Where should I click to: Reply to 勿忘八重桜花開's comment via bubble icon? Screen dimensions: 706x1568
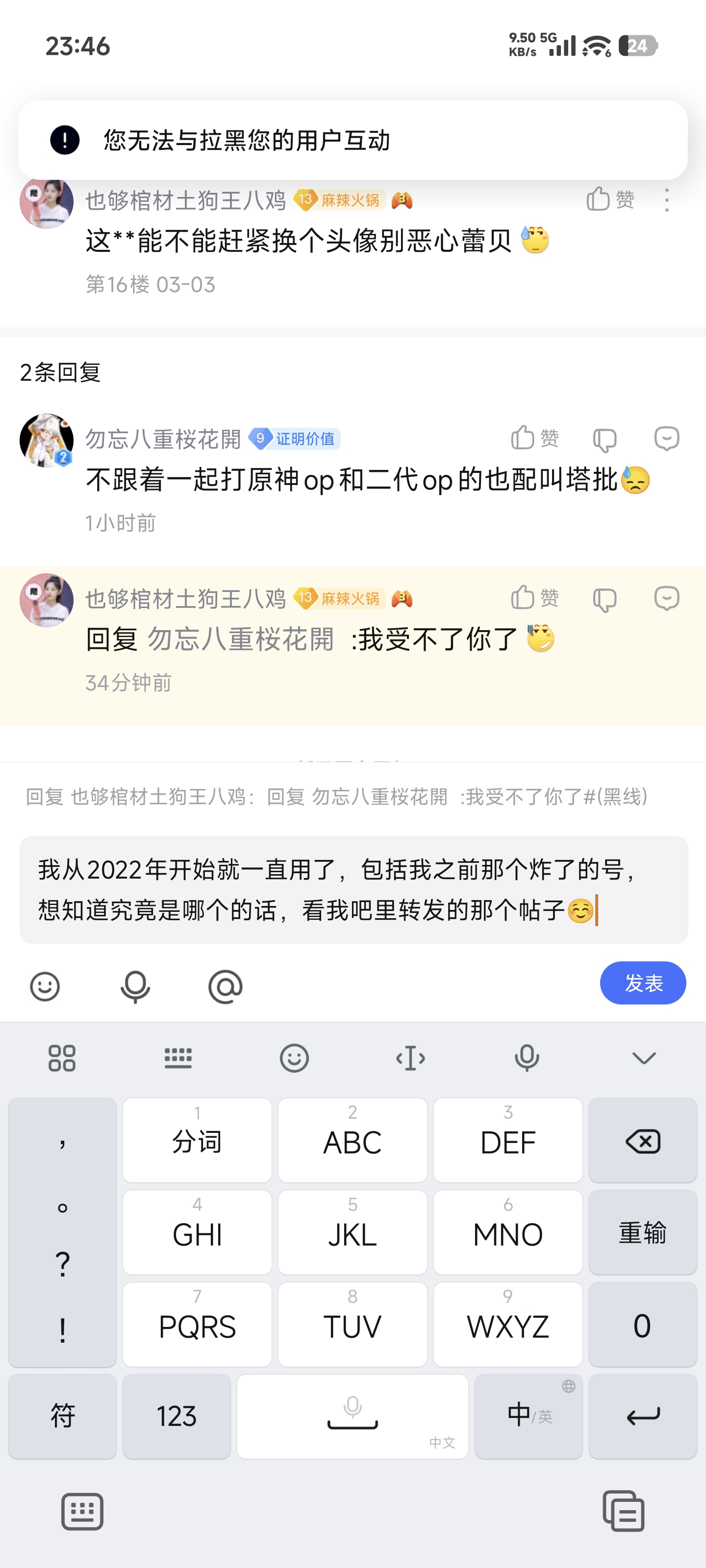tap(666, 438)
